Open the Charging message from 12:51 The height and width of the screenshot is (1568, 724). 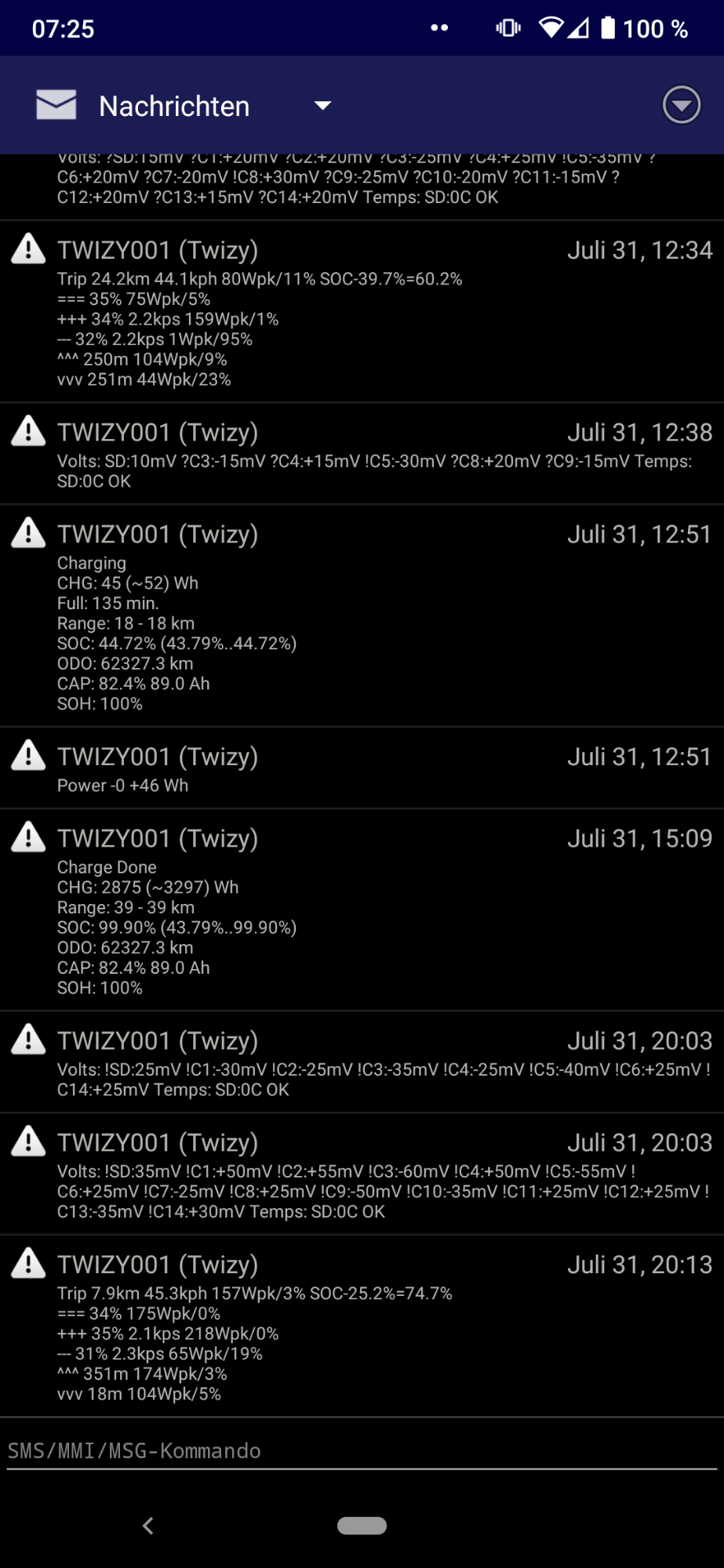click(361, 616)
